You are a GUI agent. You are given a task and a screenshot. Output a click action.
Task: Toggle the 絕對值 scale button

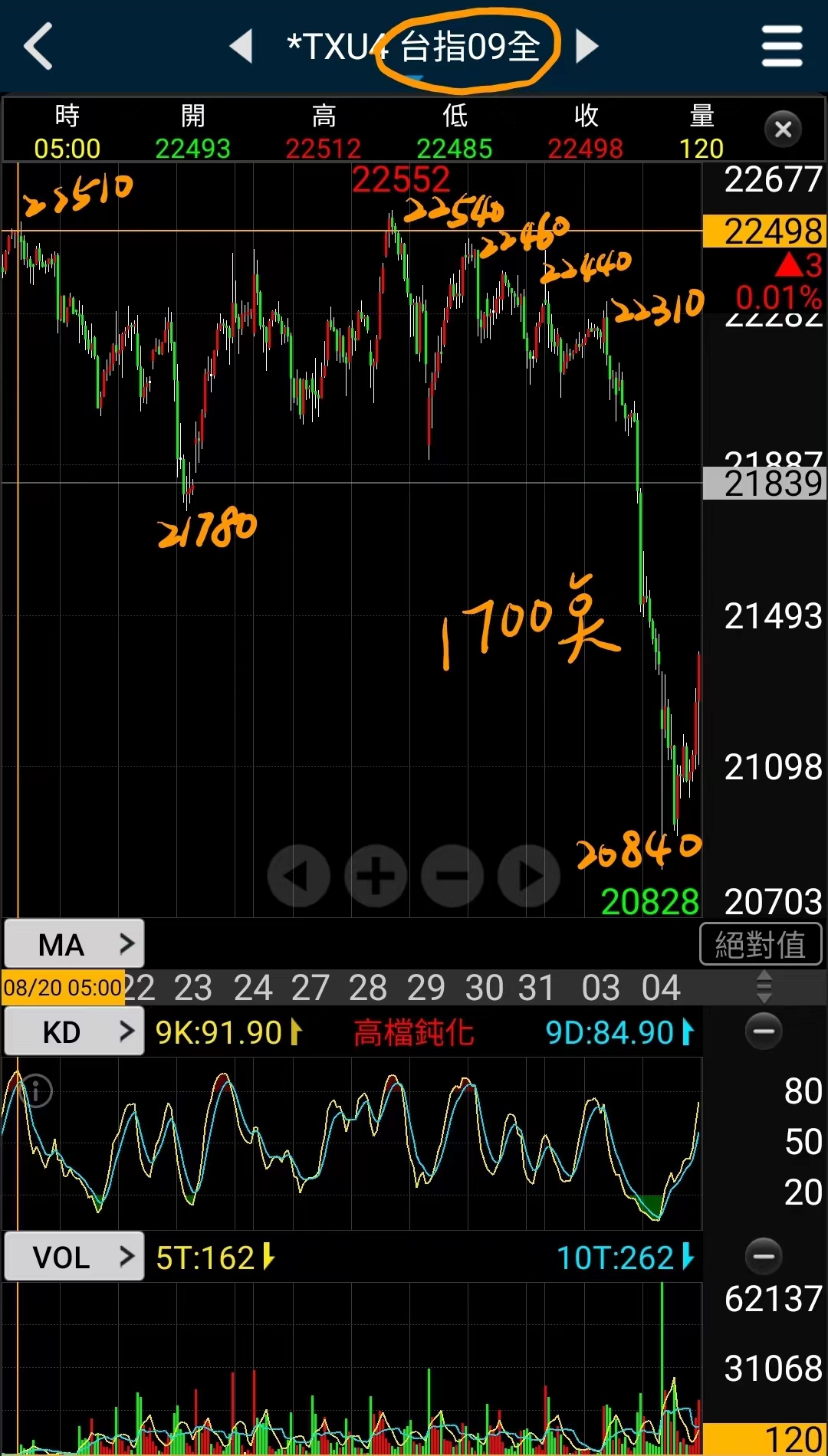coord(760,944)
